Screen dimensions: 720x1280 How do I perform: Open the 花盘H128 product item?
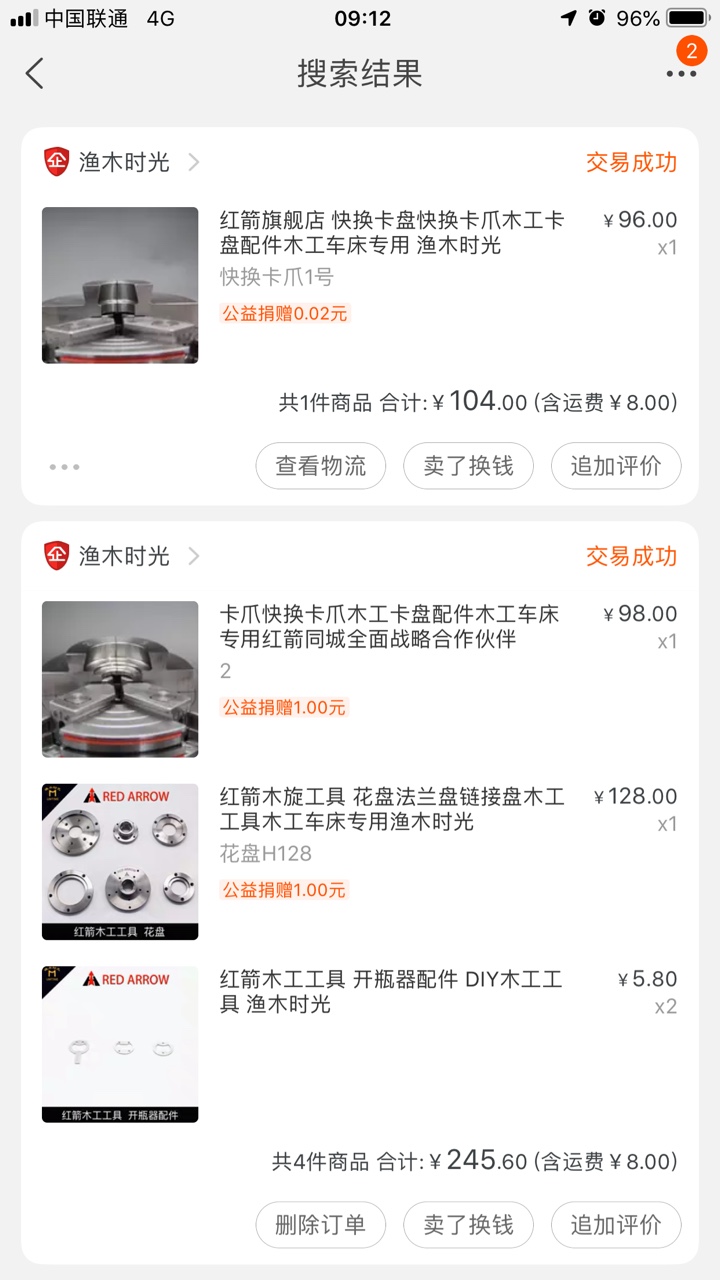[360, 862]
